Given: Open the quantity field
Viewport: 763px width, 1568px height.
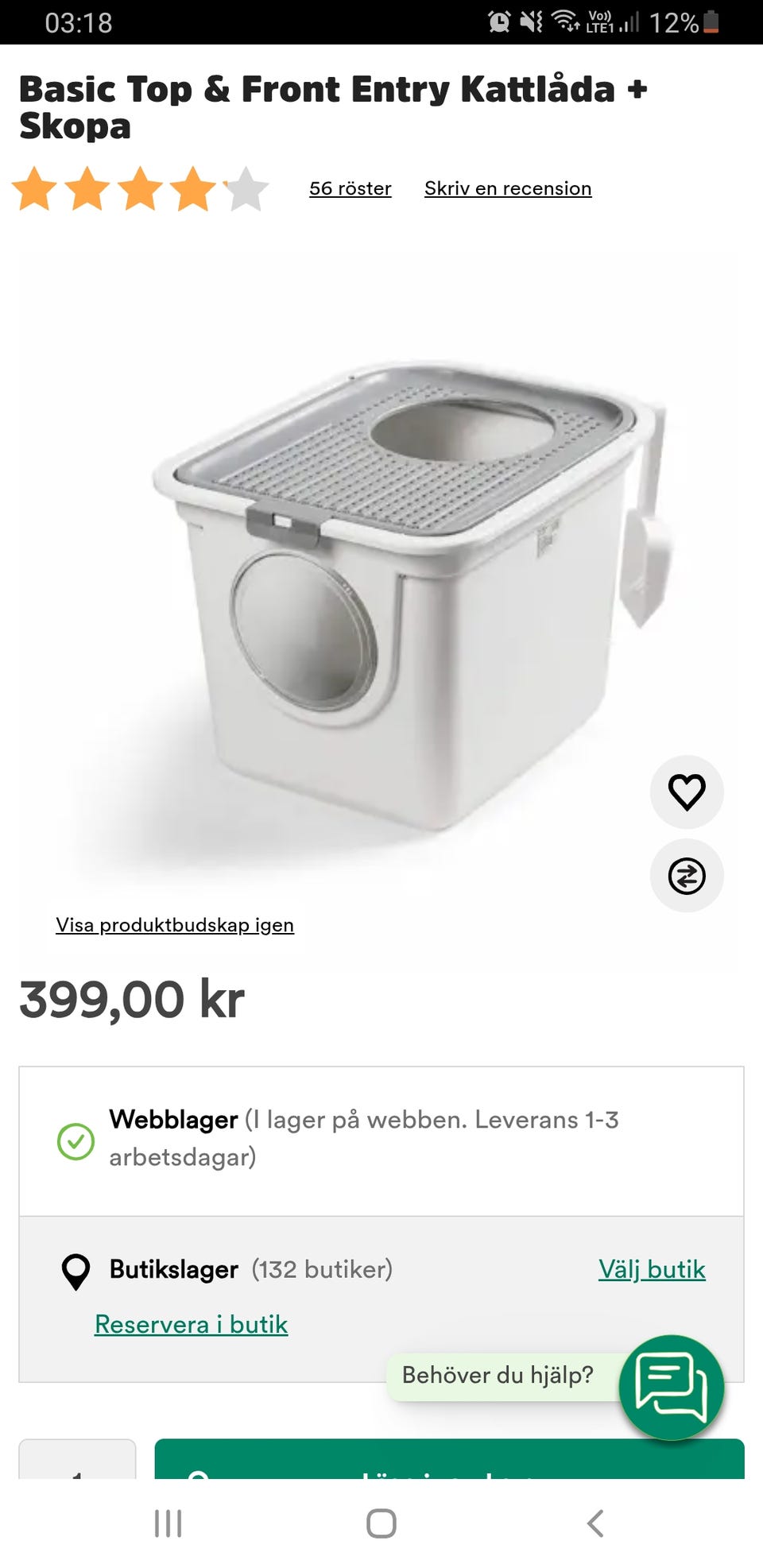Looking at the screenshot, I should click(77, 1461).
